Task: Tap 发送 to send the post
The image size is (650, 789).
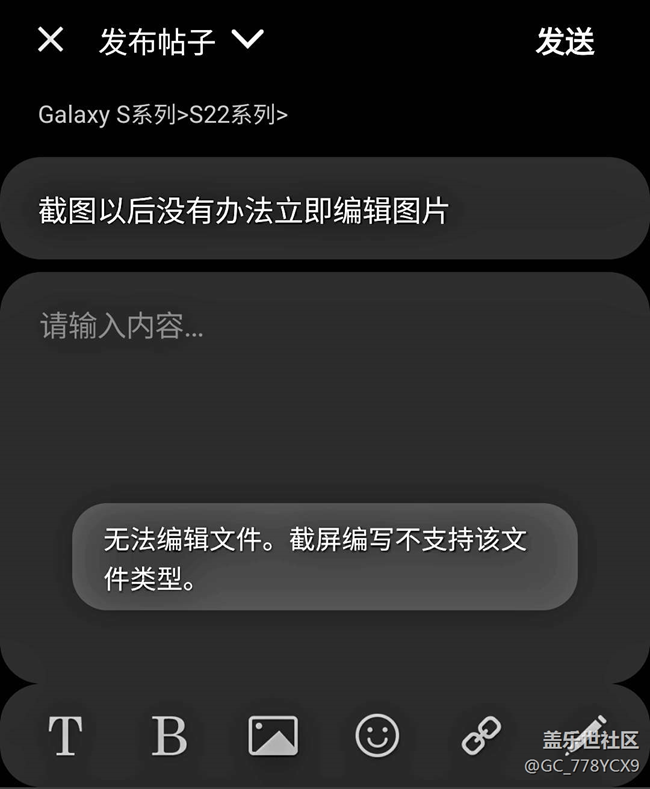Action: coord(565,41)
